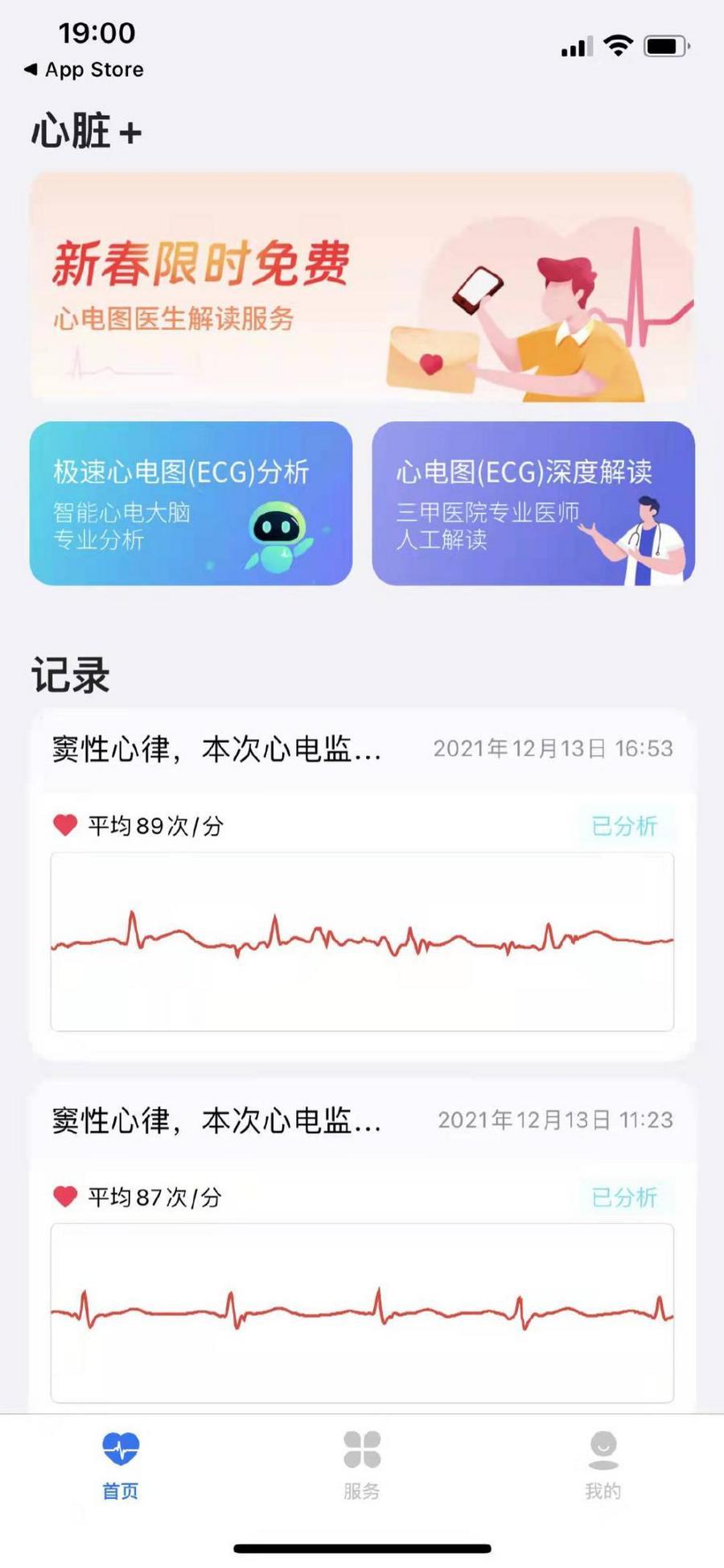This screenshot has width=724, height=1568.
Task: Switch to the 服务 tab
Action: tap(361, 1465)
